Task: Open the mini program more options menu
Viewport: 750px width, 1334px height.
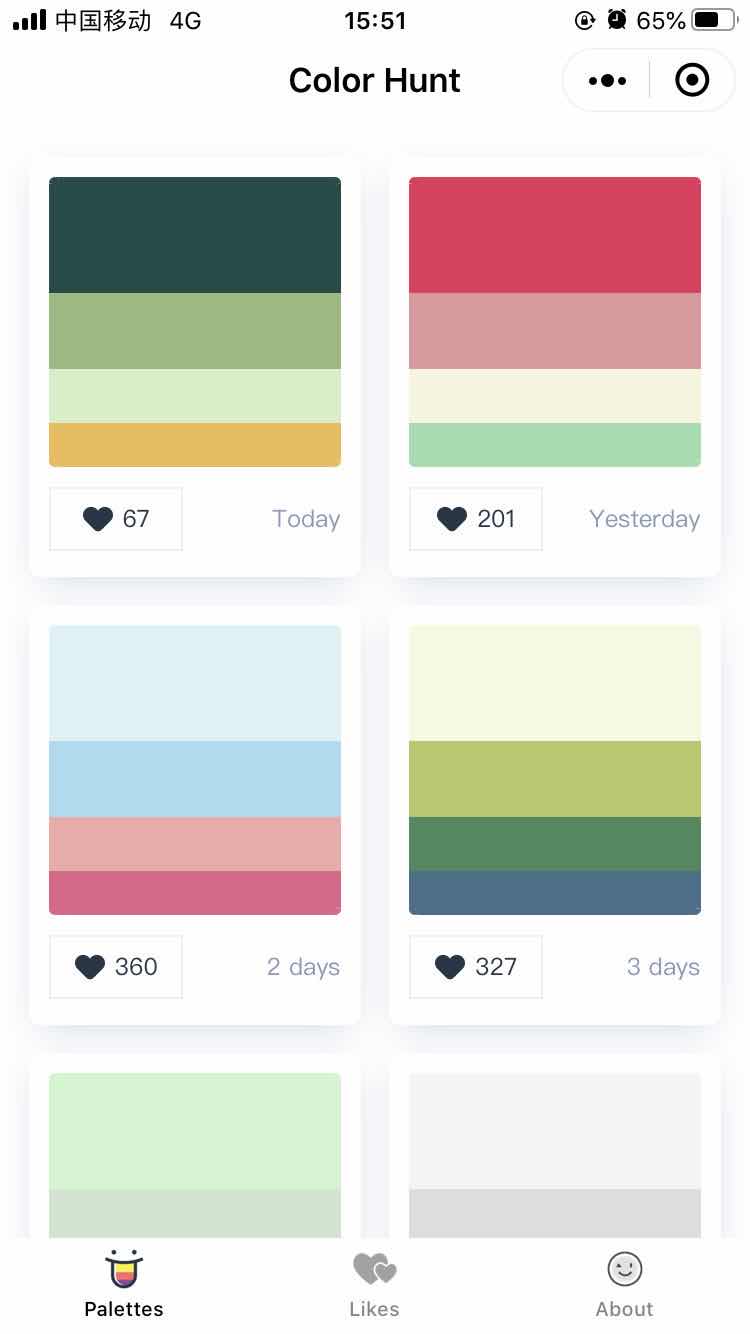Action: (607, 80)
